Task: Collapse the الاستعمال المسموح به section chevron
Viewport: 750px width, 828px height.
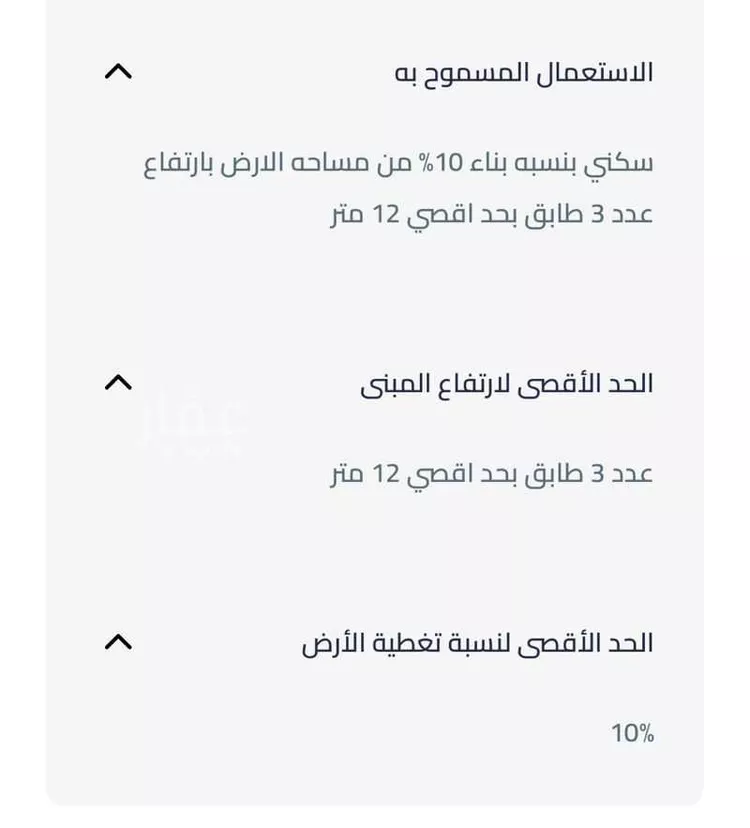Action: coord(120,71)
